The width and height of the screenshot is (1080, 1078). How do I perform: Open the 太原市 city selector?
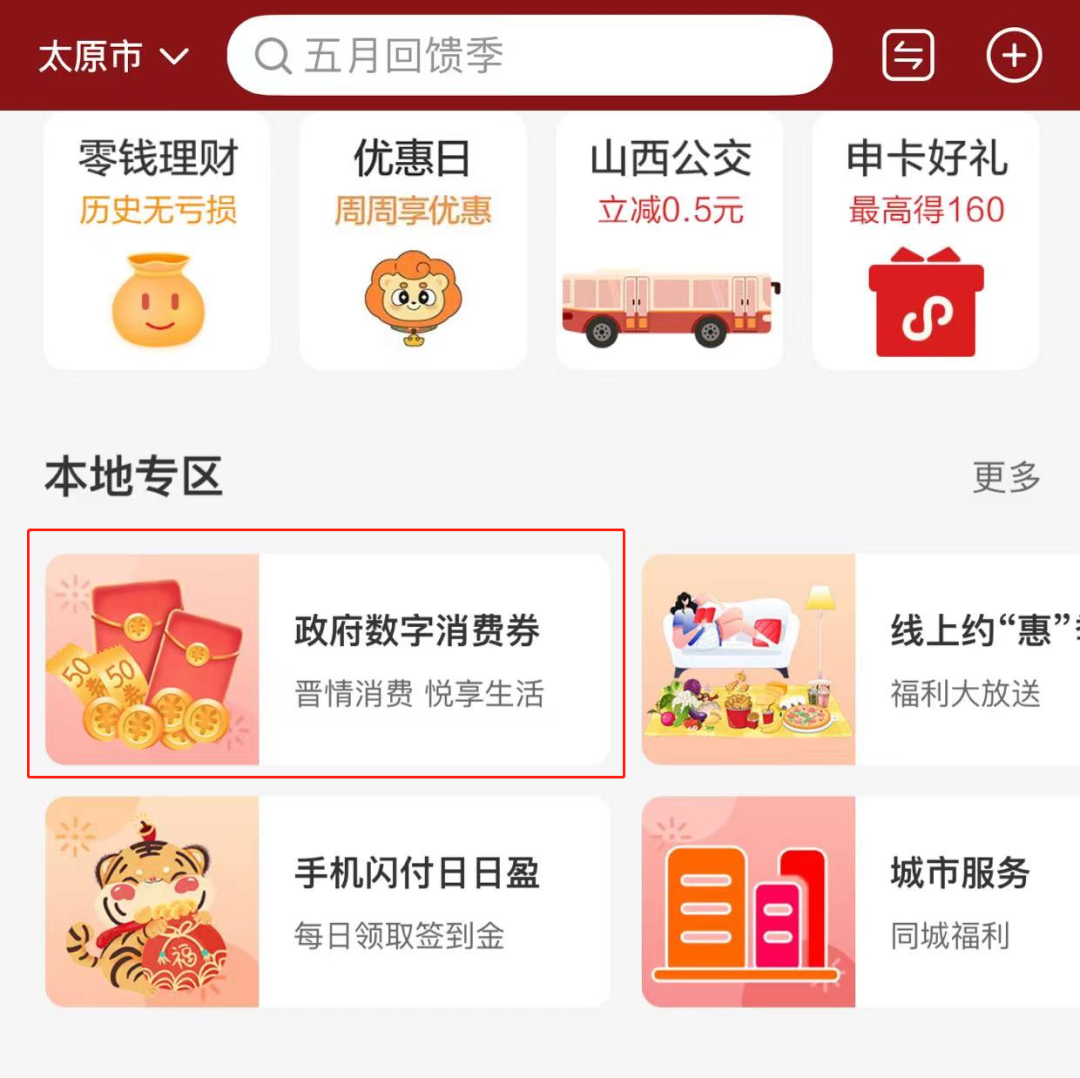(x=113, y=56)
